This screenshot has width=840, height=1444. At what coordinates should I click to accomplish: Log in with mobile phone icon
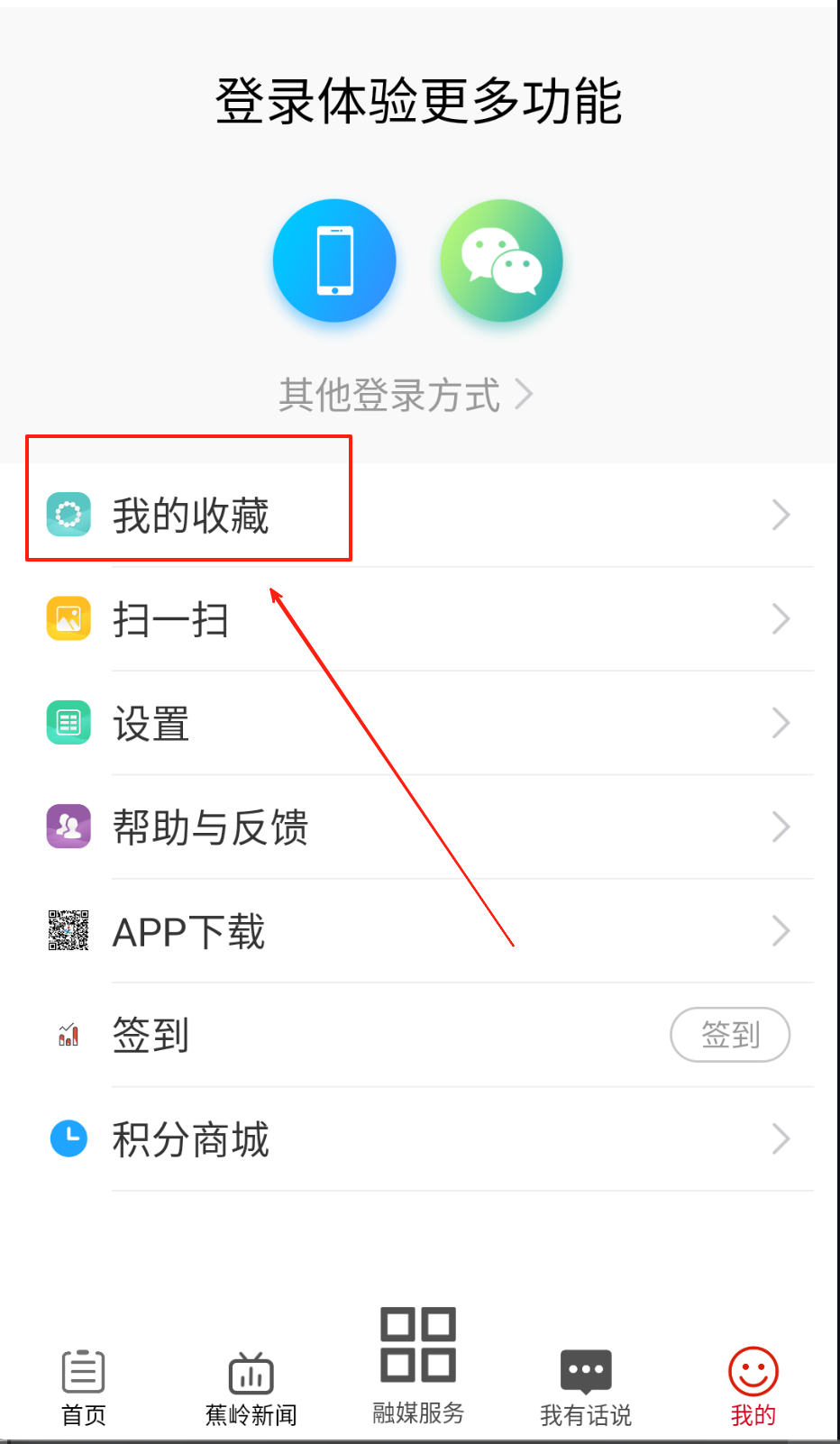[334, 260]
